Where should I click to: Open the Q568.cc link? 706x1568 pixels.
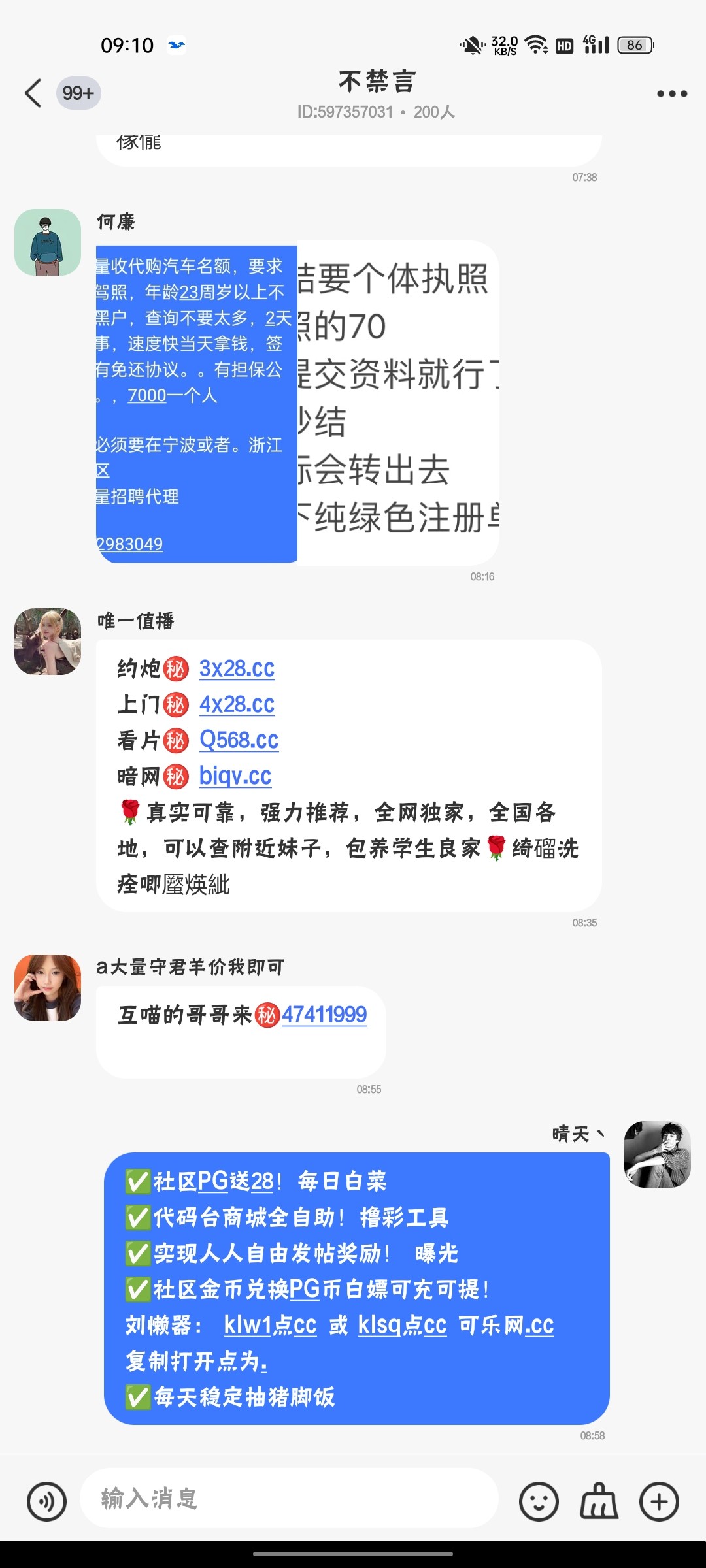point(239,740)
